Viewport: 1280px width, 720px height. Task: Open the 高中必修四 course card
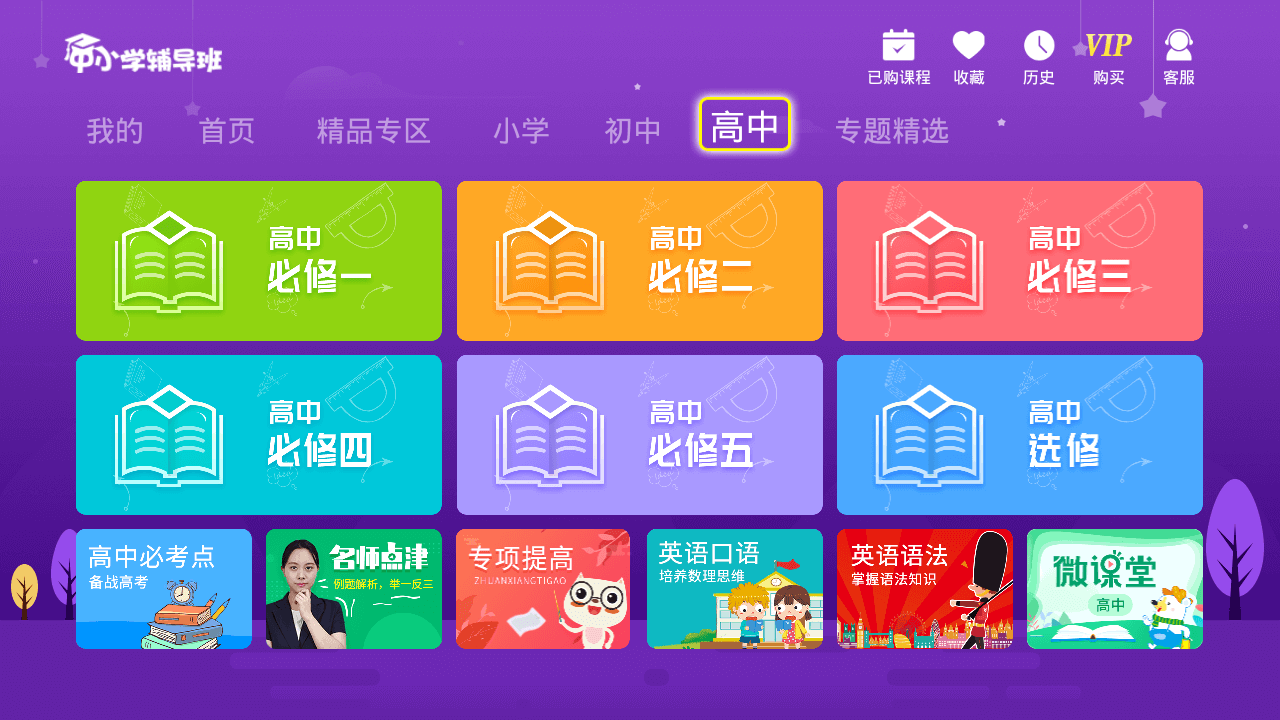[259, 435]
